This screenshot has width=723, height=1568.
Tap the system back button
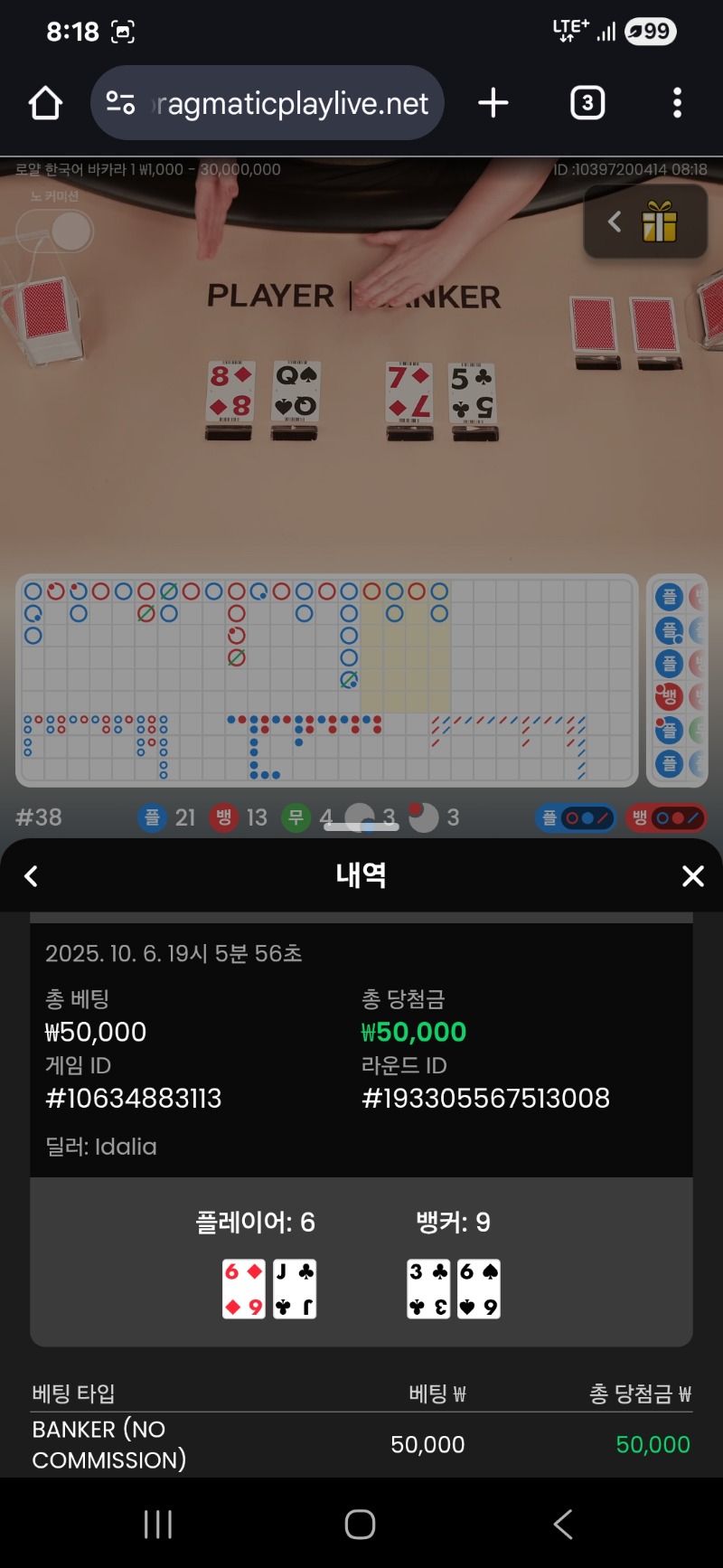[563, 1524]
